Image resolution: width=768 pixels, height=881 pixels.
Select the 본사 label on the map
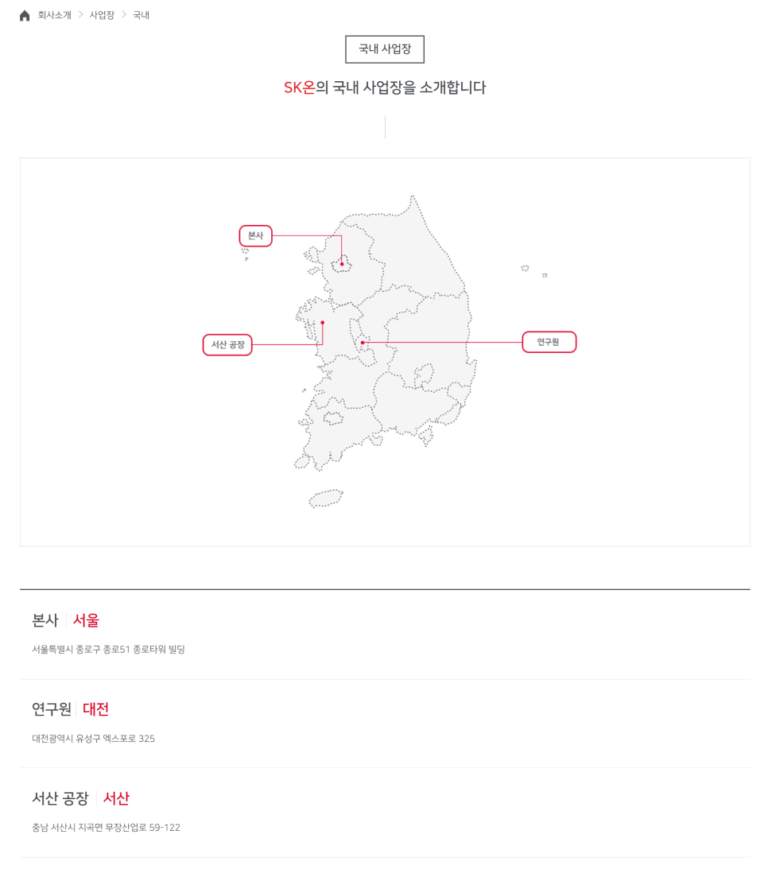point(255,236)
